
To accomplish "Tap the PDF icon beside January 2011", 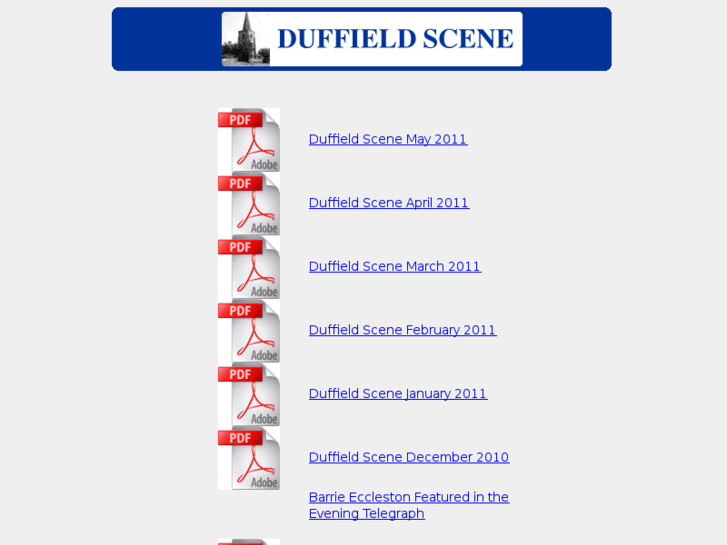I will click(249, 394).
